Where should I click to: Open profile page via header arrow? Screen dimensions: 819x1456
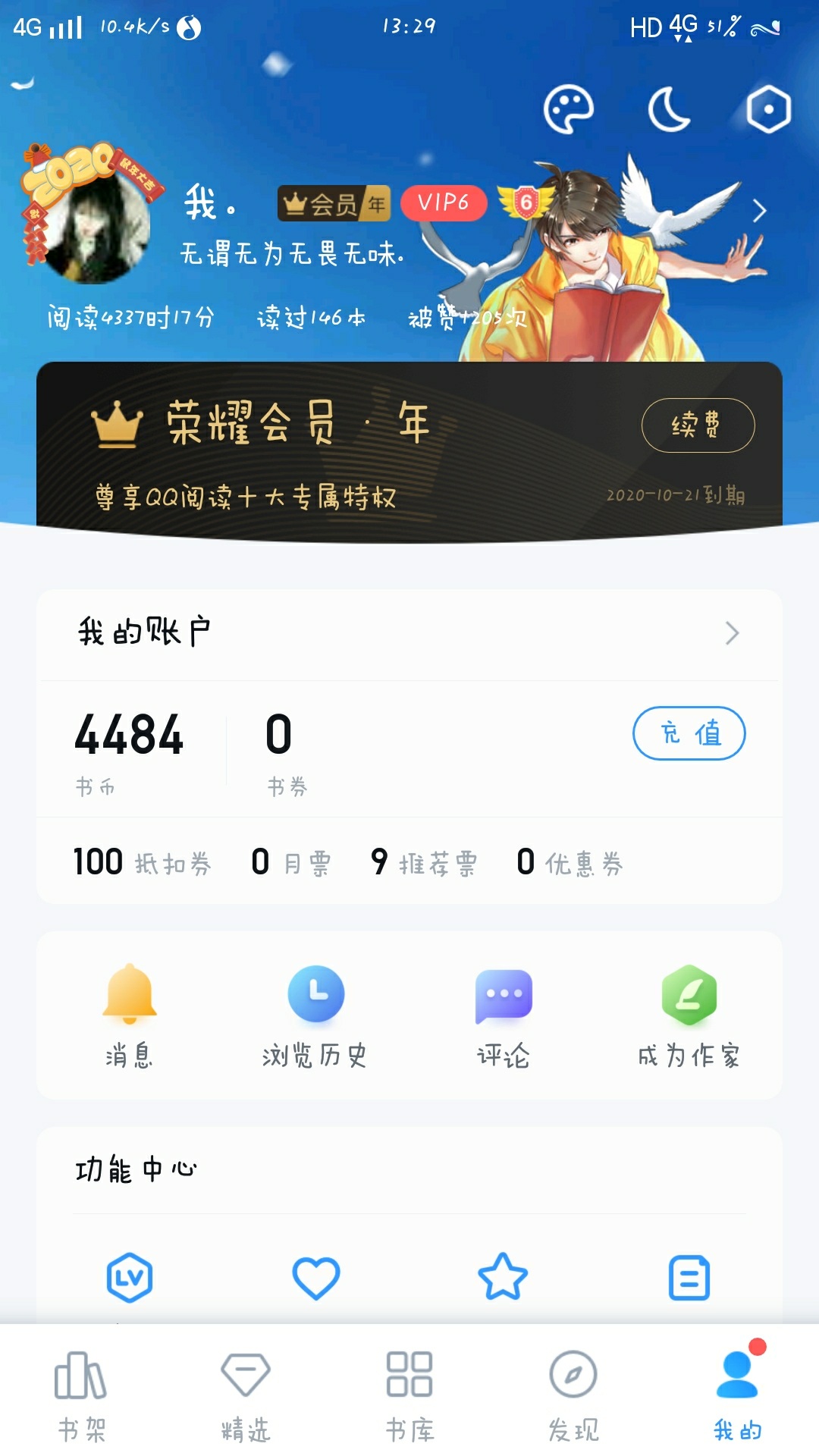point(759,211)
